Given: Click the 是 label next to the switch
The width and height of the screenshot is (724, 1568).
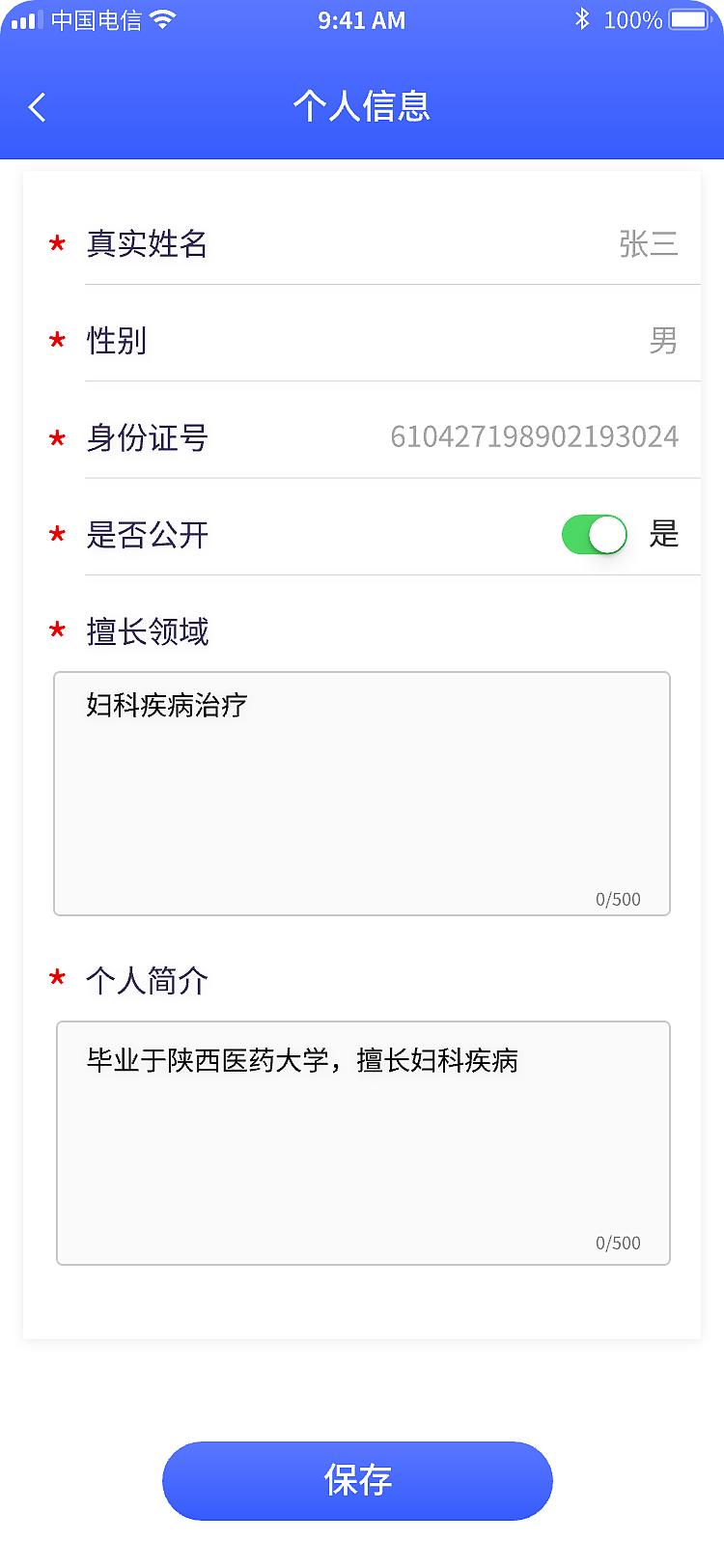Looking at the screenshot, I should tap(665, 534).
